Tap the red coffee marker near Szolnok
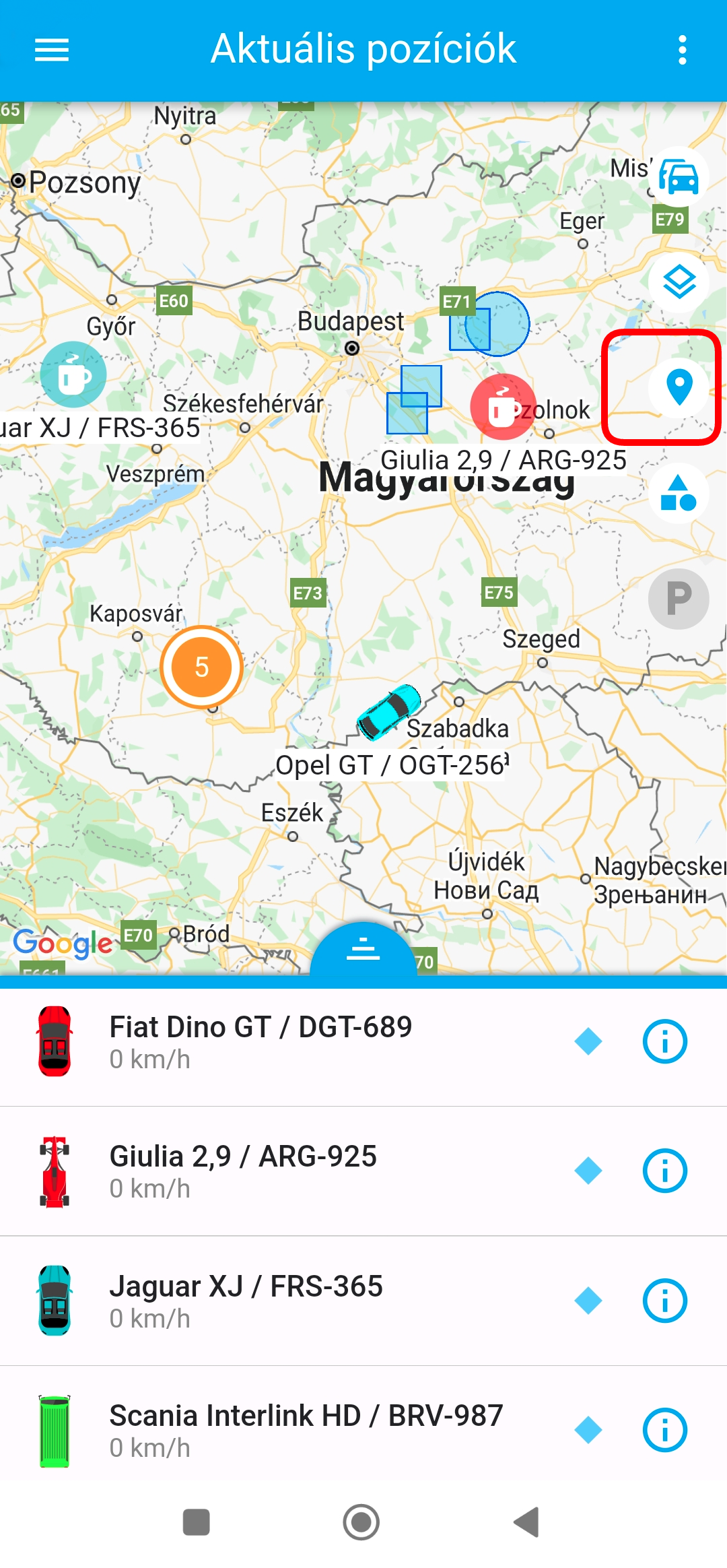The height and width of the screenshot is (1568, 727). [501, 406]
